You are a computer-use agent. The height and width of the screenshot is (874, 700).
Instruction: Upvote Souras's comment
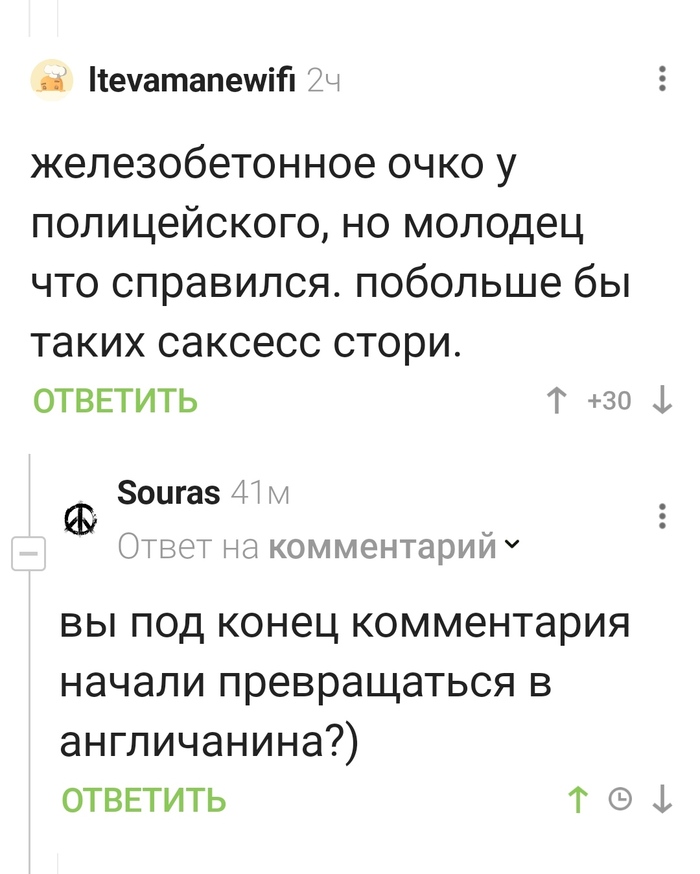[577, 799]
